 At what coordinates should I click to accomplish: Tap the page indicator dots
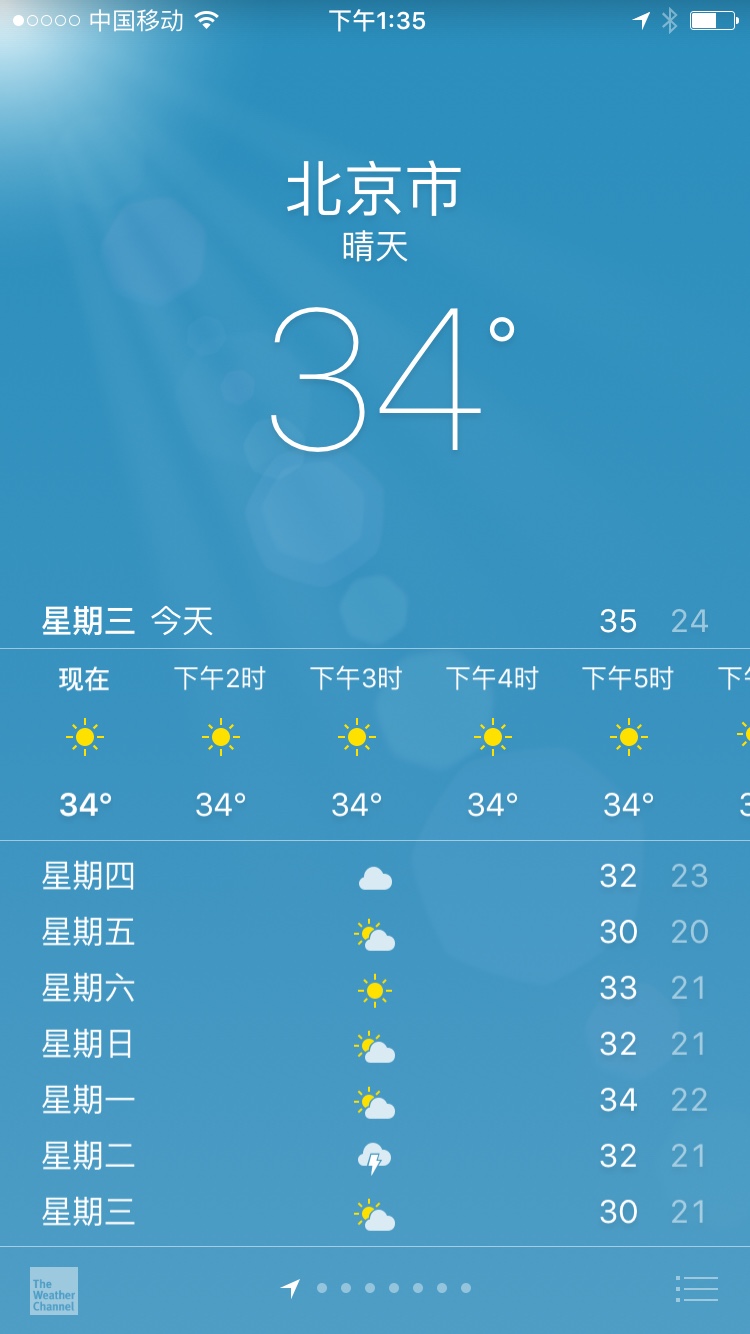(x=376, y=1288)
